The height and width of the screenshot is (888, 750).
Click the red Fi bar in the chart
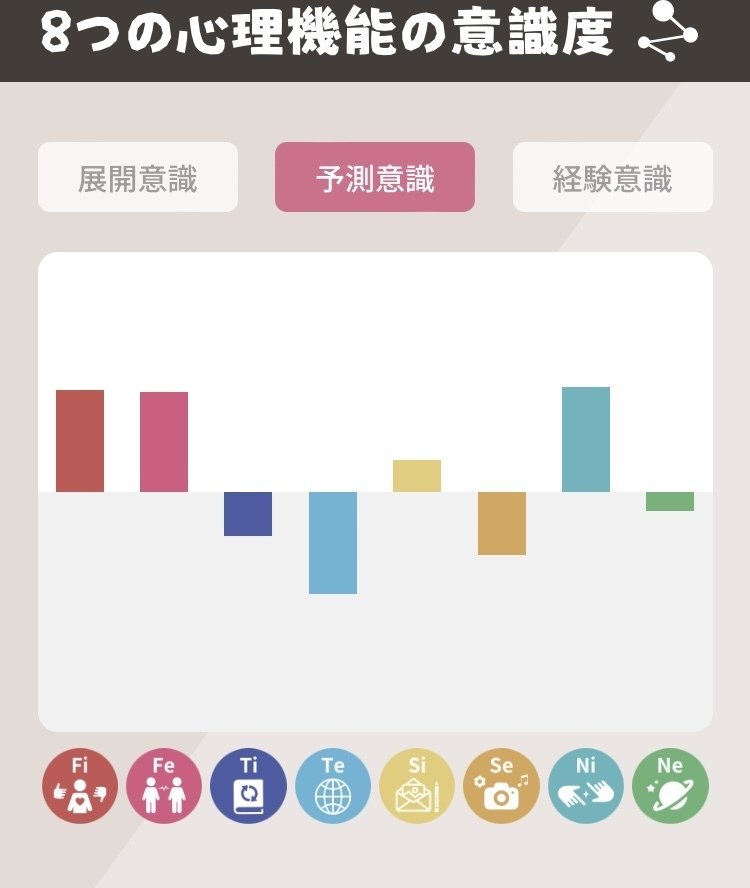[x=80, y=440]
